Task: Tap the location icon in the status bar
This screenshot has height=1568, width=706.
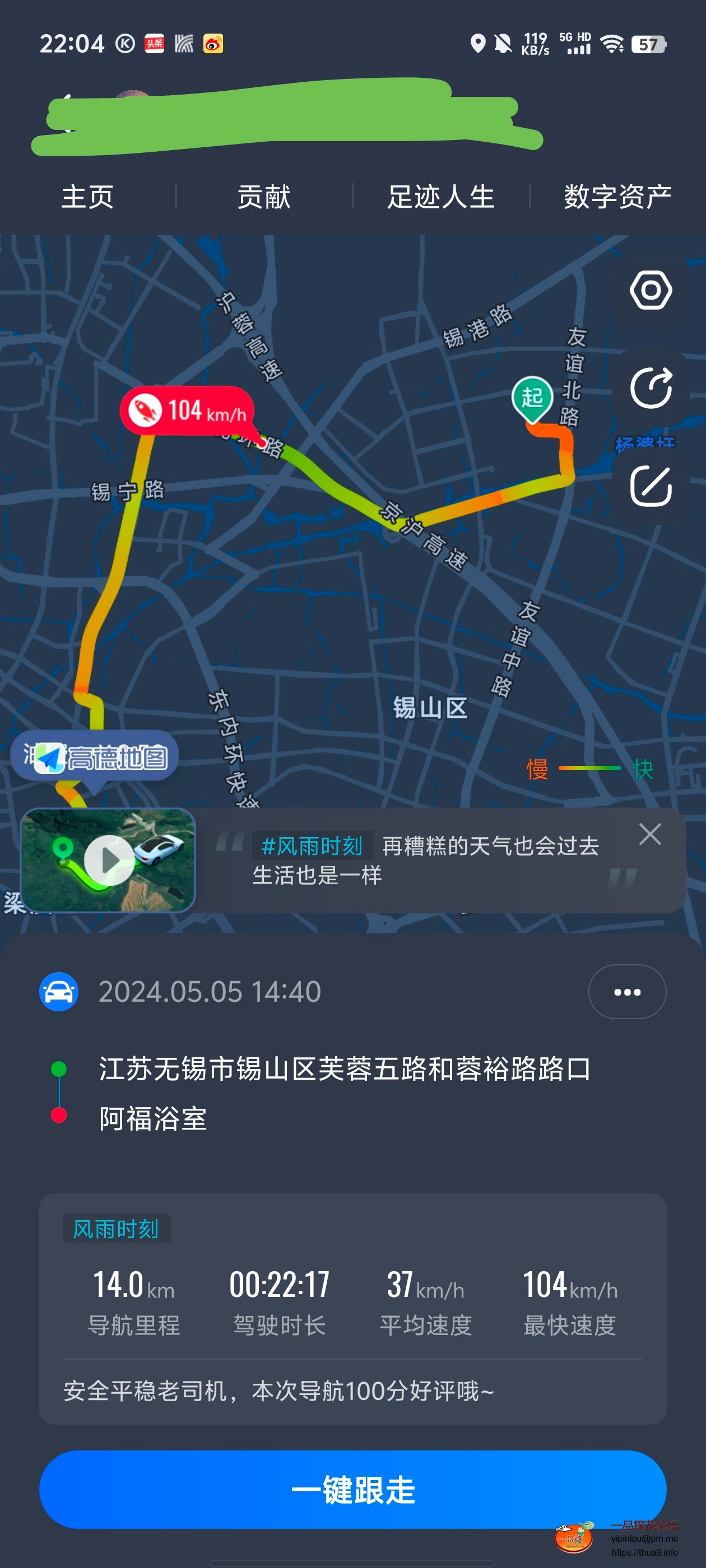Action: click(x=478, y=43)
